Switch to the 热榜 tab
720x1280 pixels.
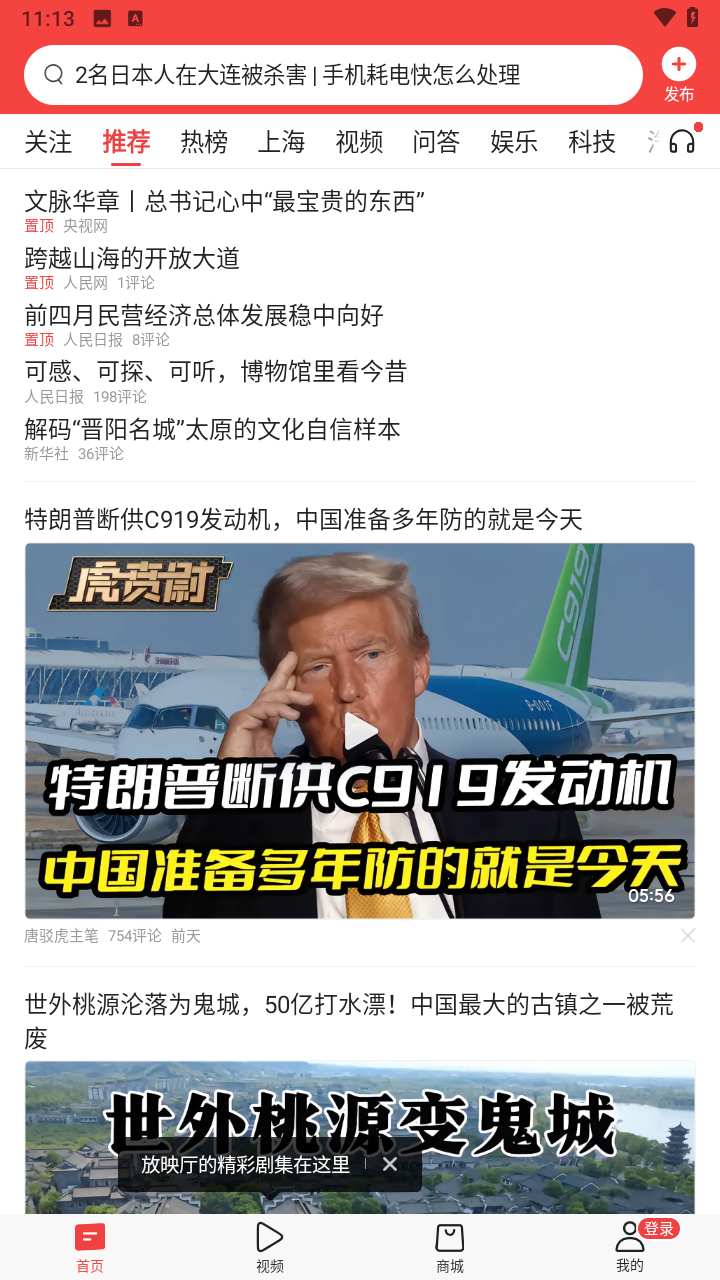(x=204, y=142)
